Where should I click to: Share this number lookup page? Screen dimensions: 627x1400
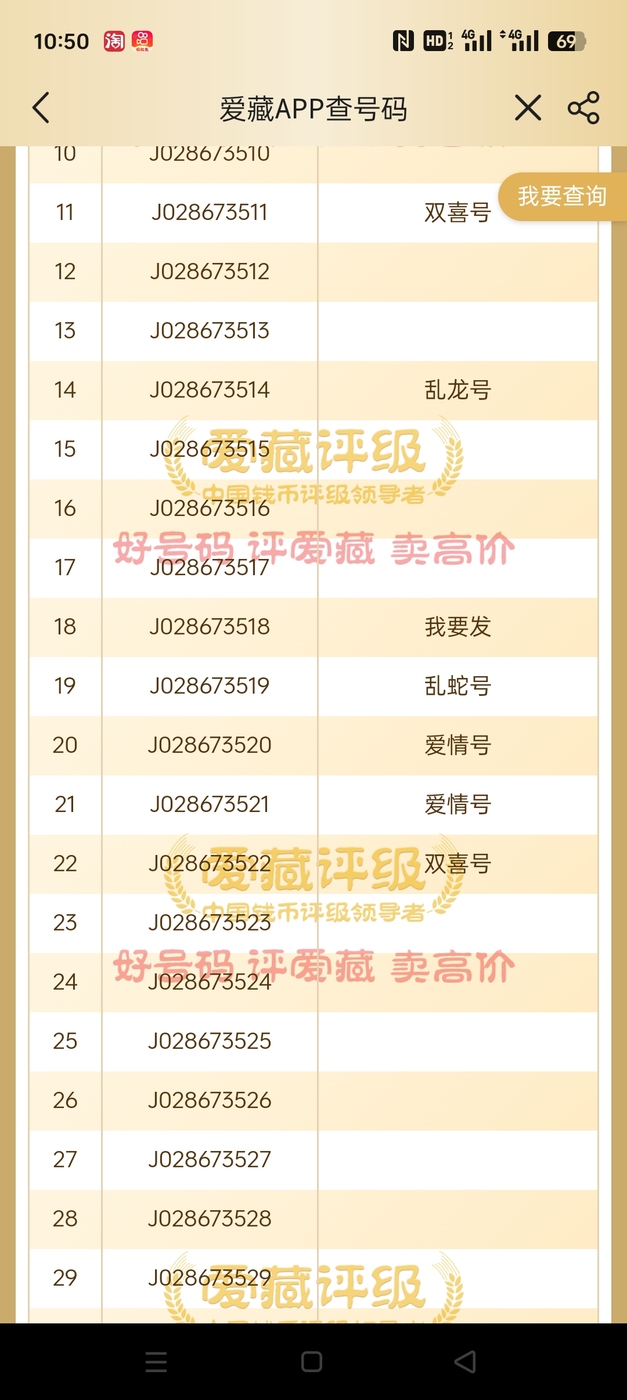583,108
